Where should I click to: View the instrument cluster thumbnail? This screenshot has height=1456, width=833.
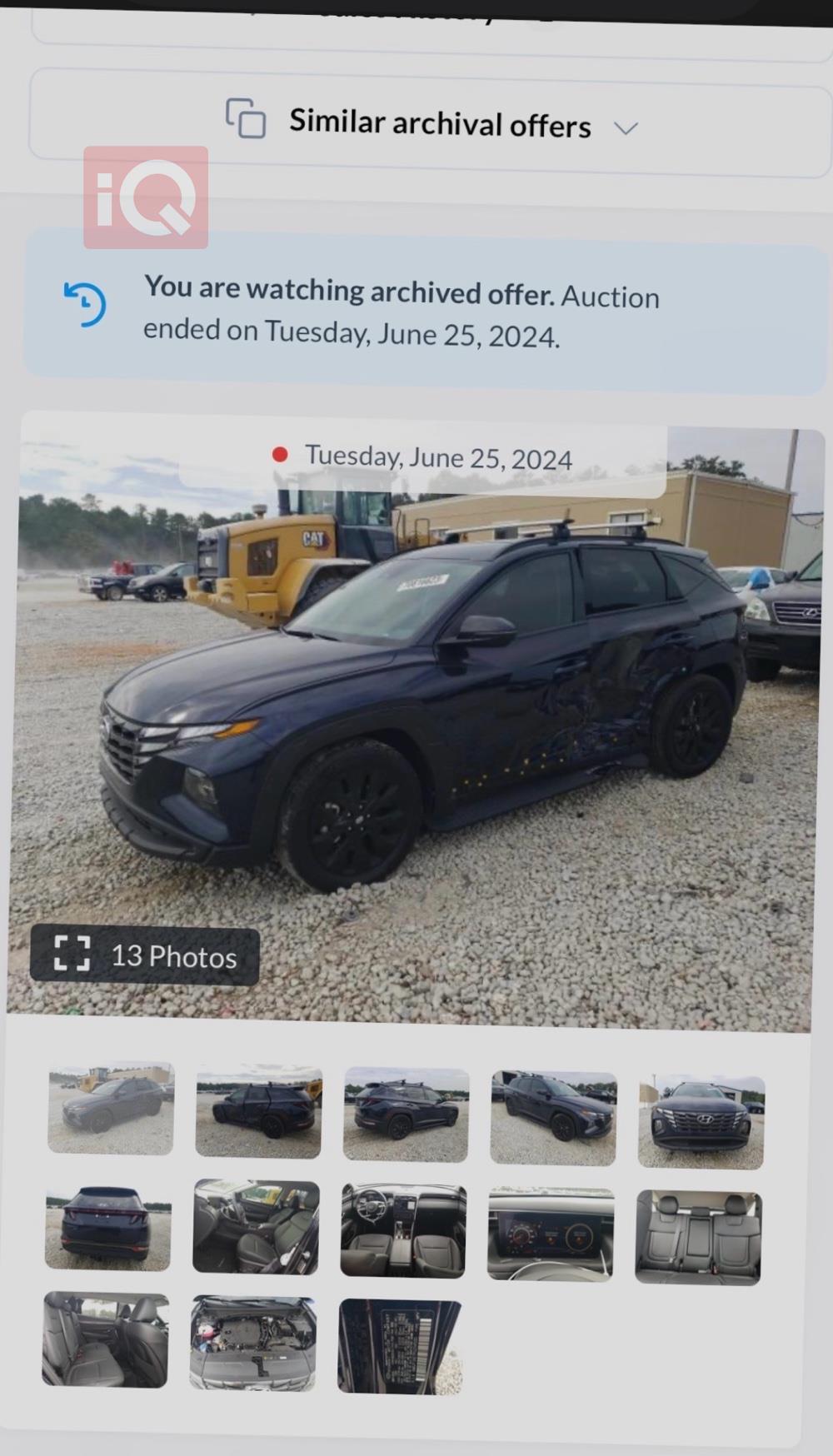(x=551, y=1234)
